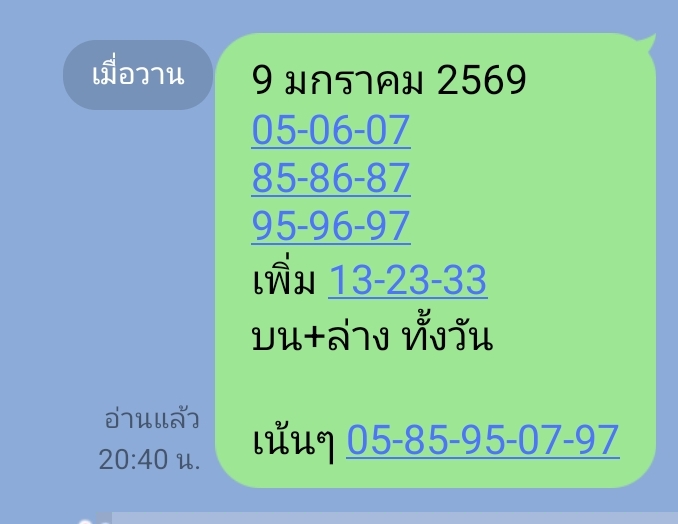Tap the underlined 05-06-07 link
The width and height of the screenshot is (678, 524).
coord(331,131)
